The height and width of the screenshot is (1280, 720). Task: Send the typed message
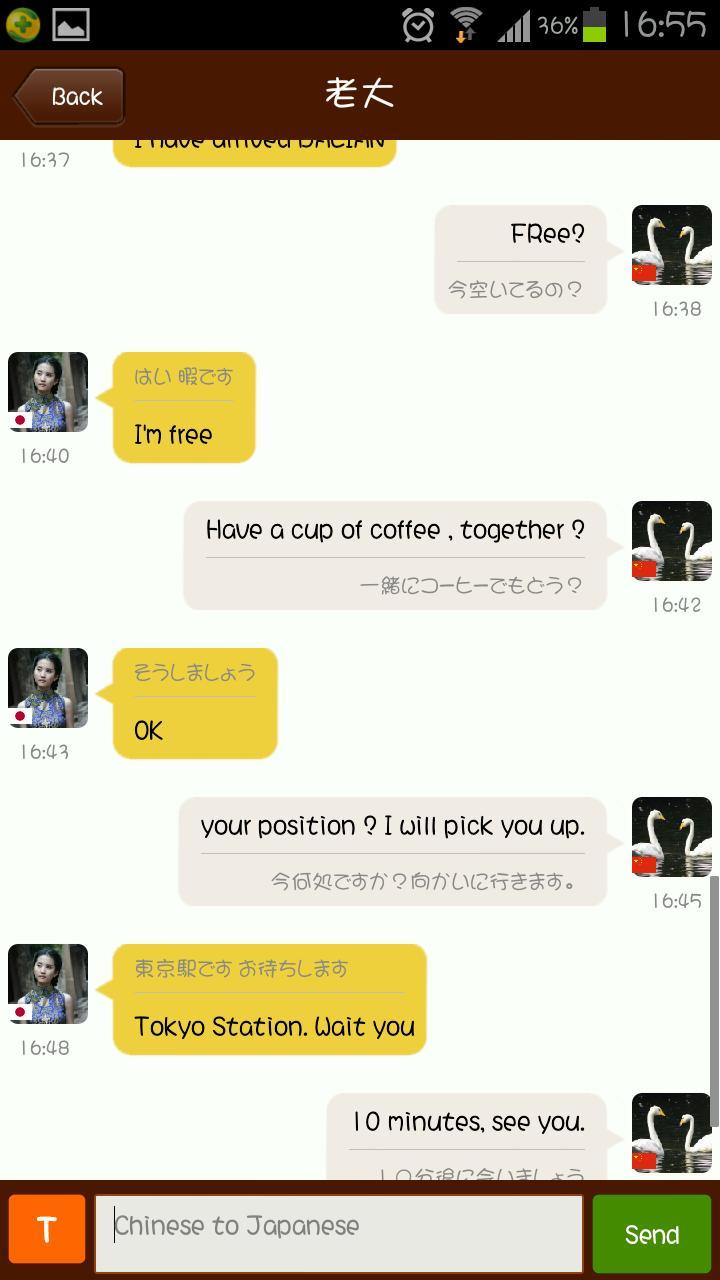point(651,1234)
